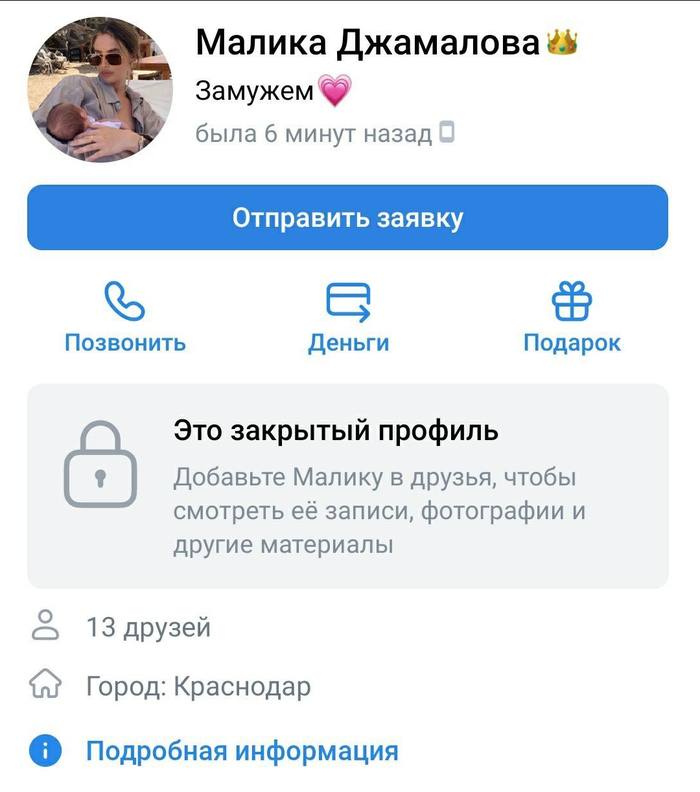Open «Деньги» to send money
This screenshot has width=700, height=792.
(x=348, y=317)
